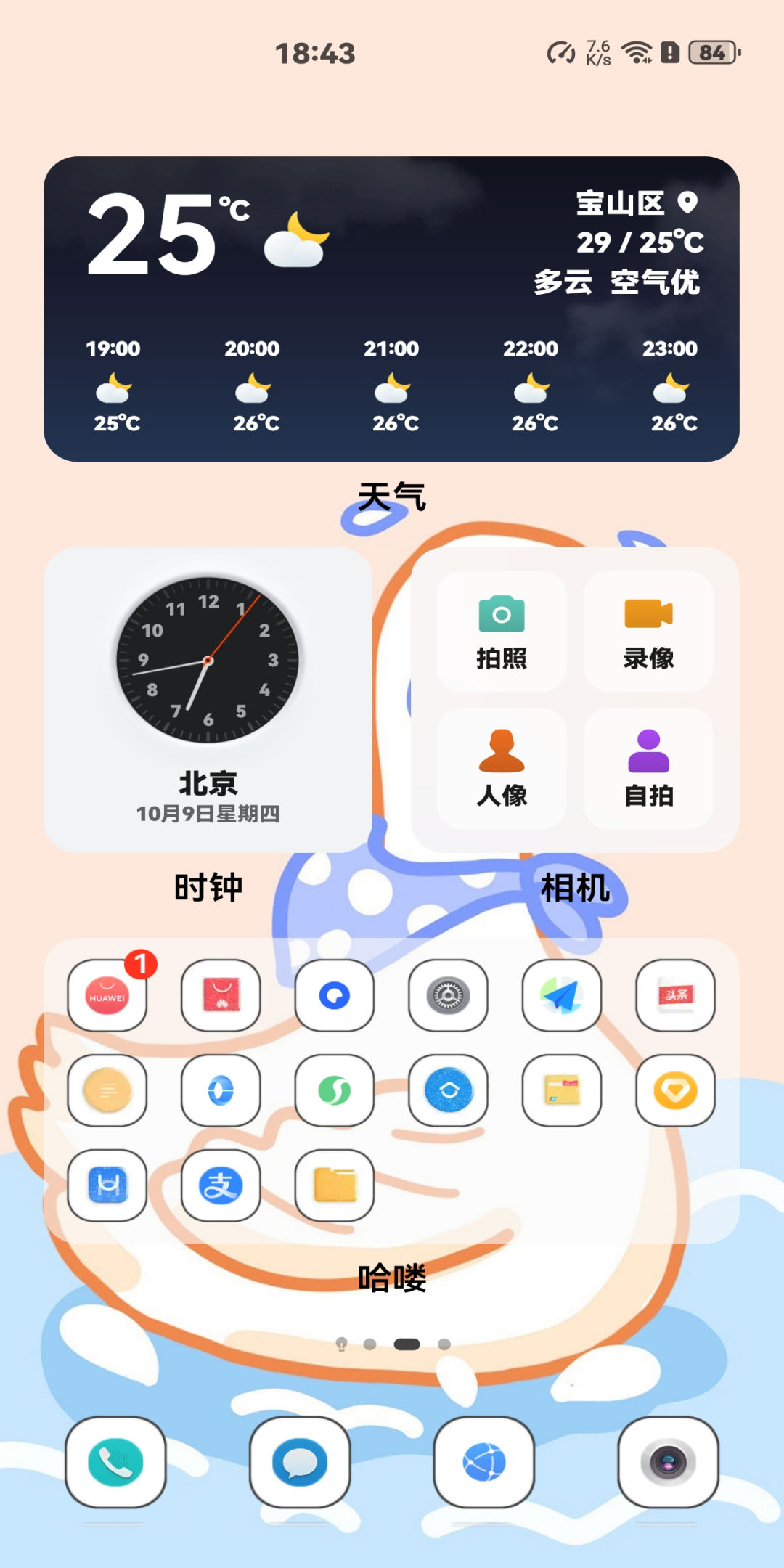Open the Phone dialer in the dock
Image resolution: width=784 pixels, height=1568 pixels.
(115, 1462)
